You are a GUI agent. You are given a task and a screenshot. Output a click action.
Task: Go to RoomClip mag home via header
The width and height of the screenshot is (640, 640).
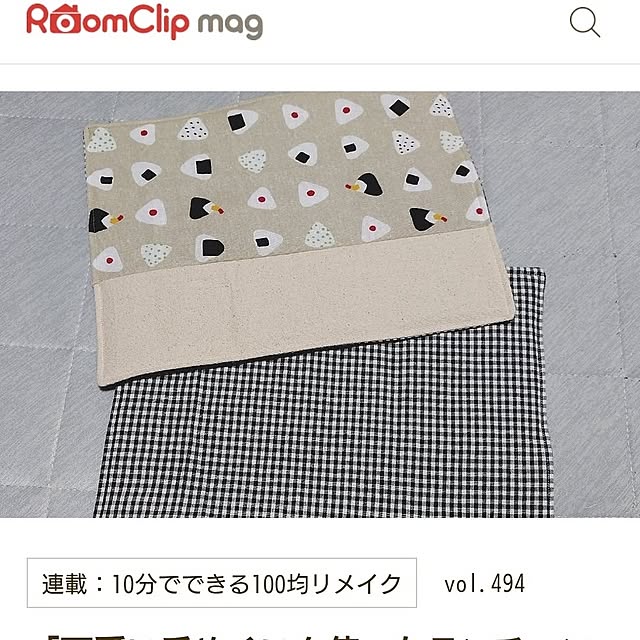click(145, 21)
